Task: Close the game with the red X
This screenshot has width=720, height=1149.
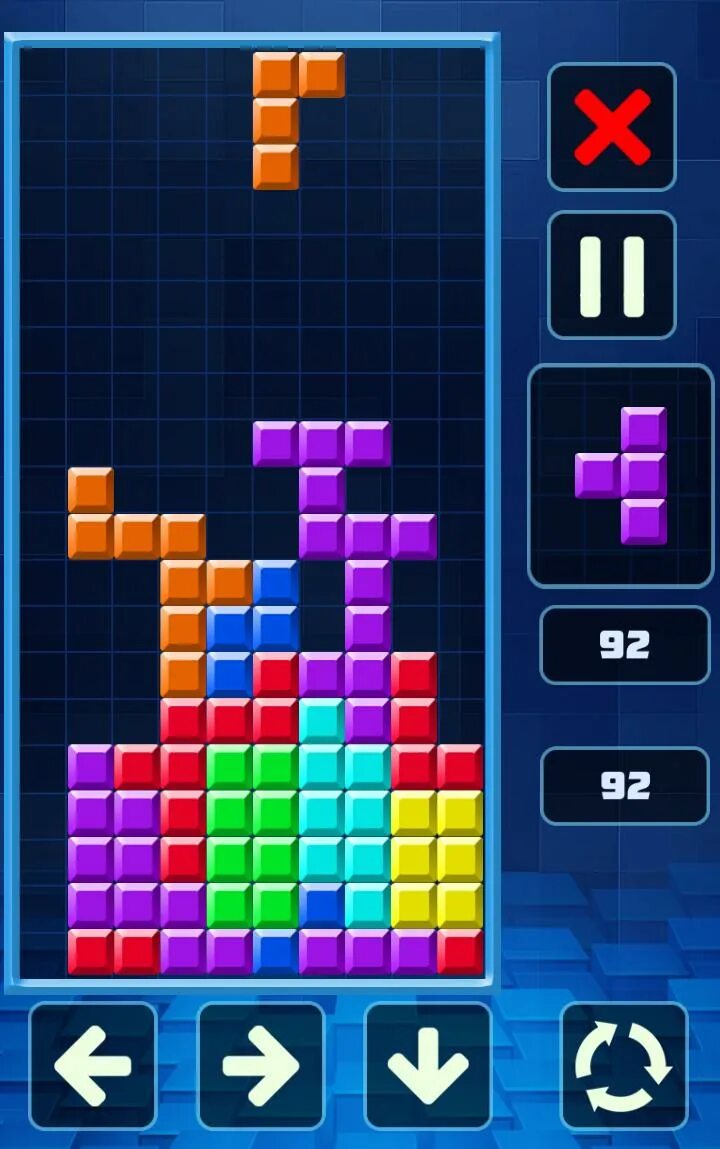Action: (612, 127)
